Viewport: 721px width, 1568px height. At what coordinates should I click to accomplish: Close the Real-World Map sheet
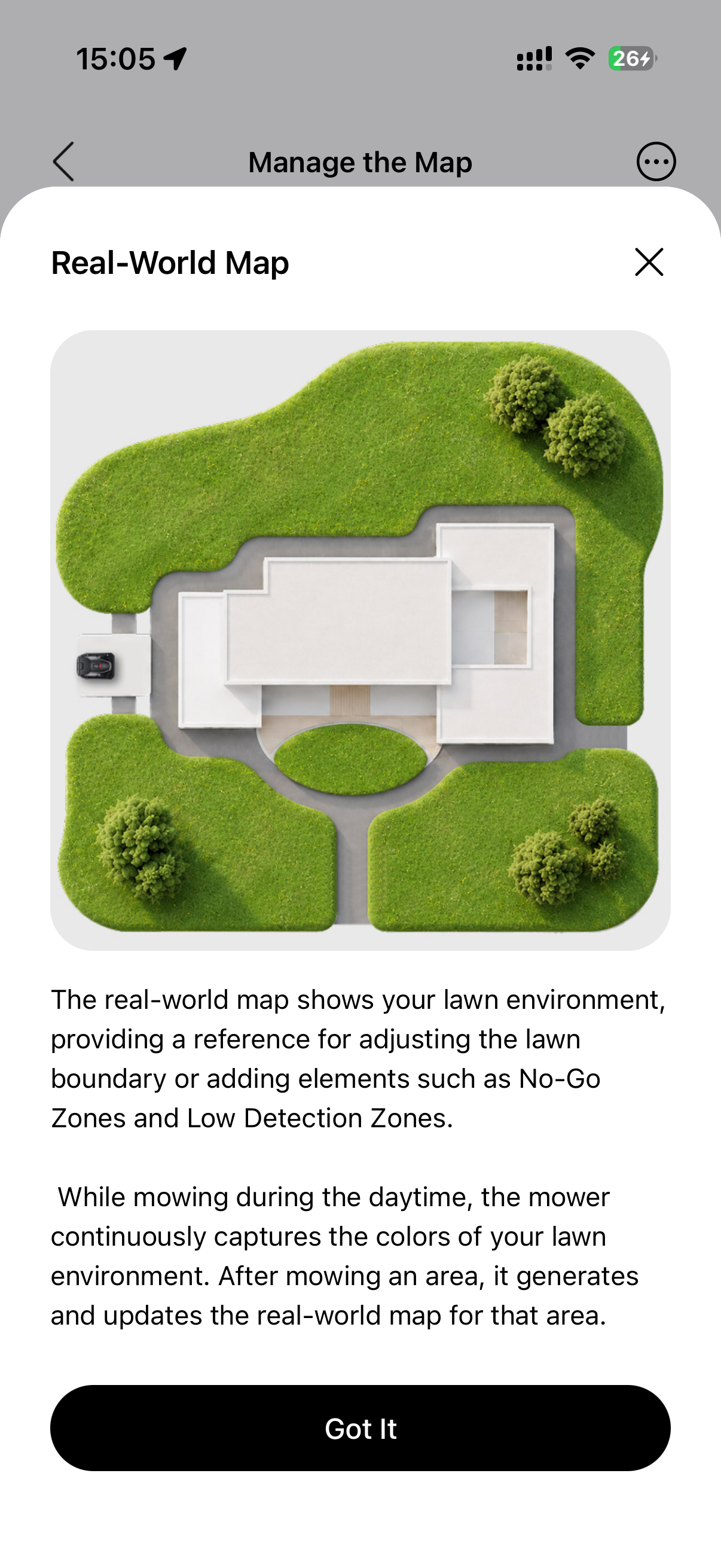(649, 263)
